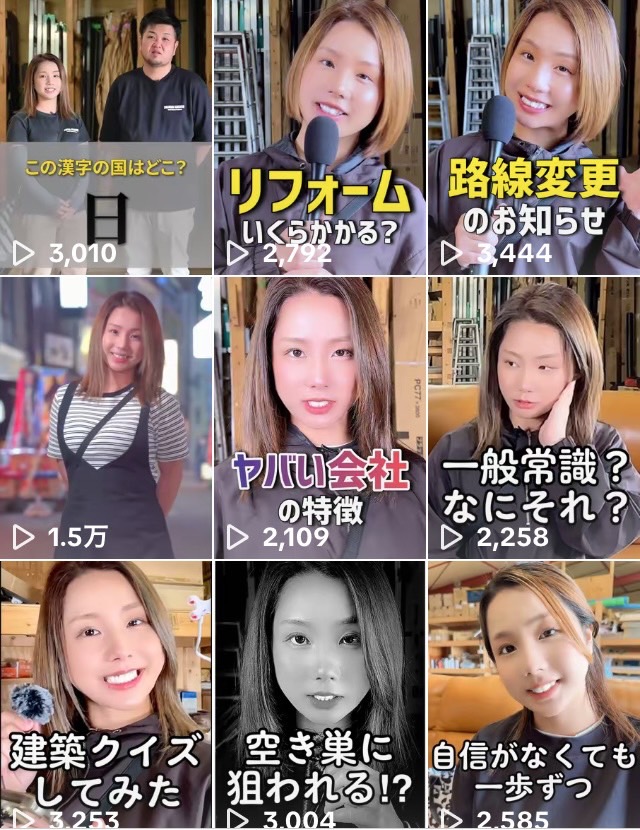The width and height of the screenshot is (640, 830).
Task: Watch the video with 1.5万 views
Action: coord(105,417)
